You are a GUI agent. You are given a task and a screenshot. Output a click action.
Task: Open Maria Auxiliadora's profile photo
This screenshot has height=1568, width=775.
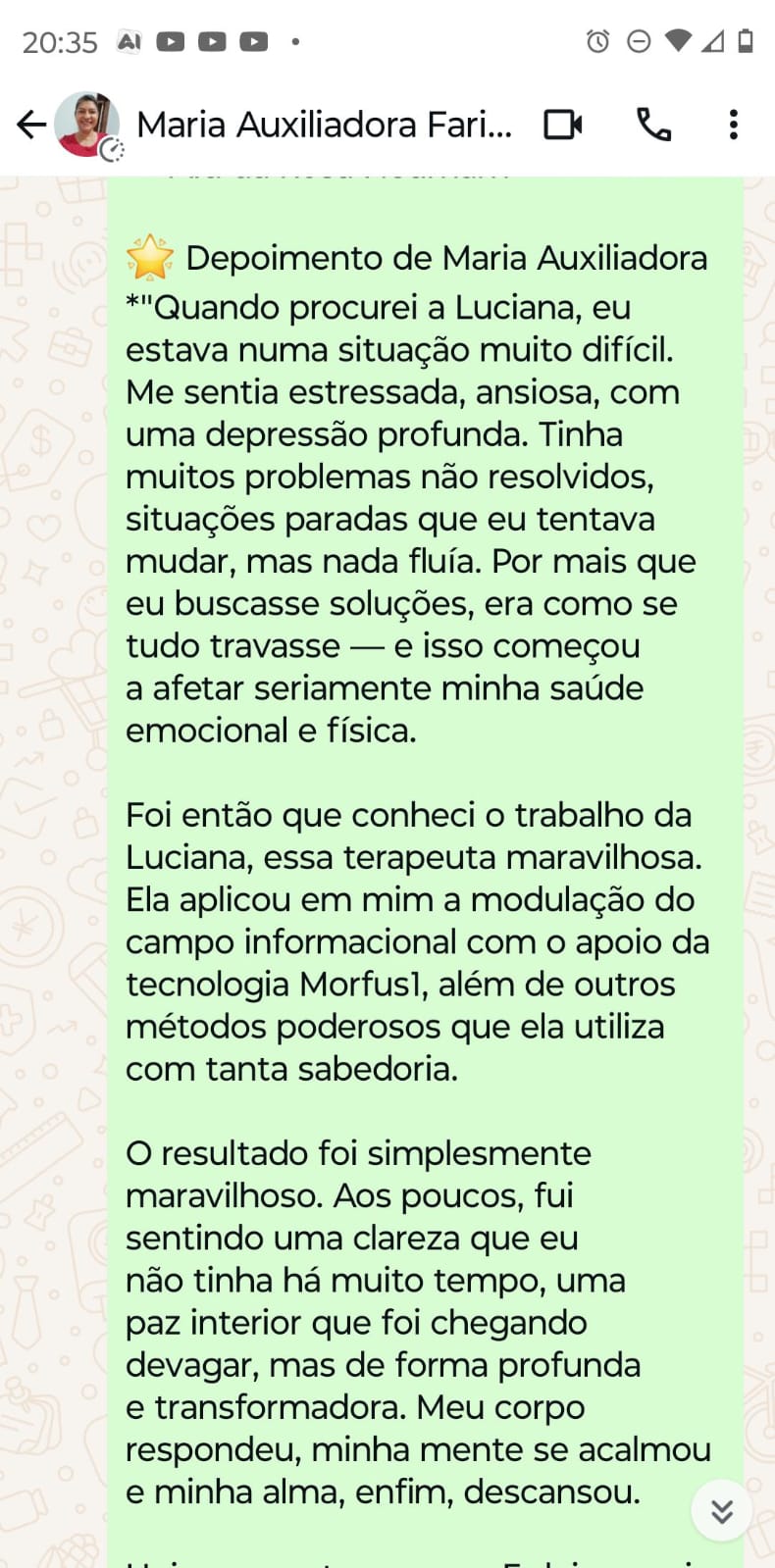(86, 125)
